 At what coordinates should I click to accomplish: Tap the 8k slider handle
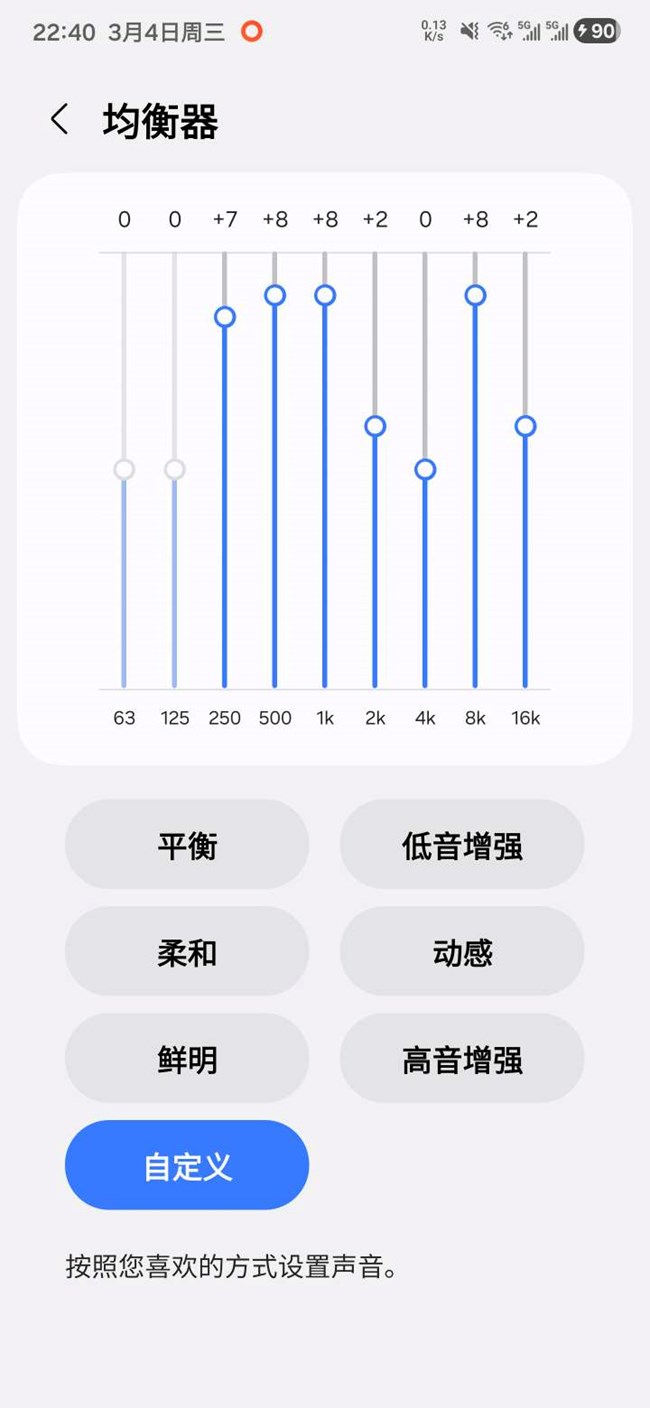pyautogui.click(x=475, y=295)
